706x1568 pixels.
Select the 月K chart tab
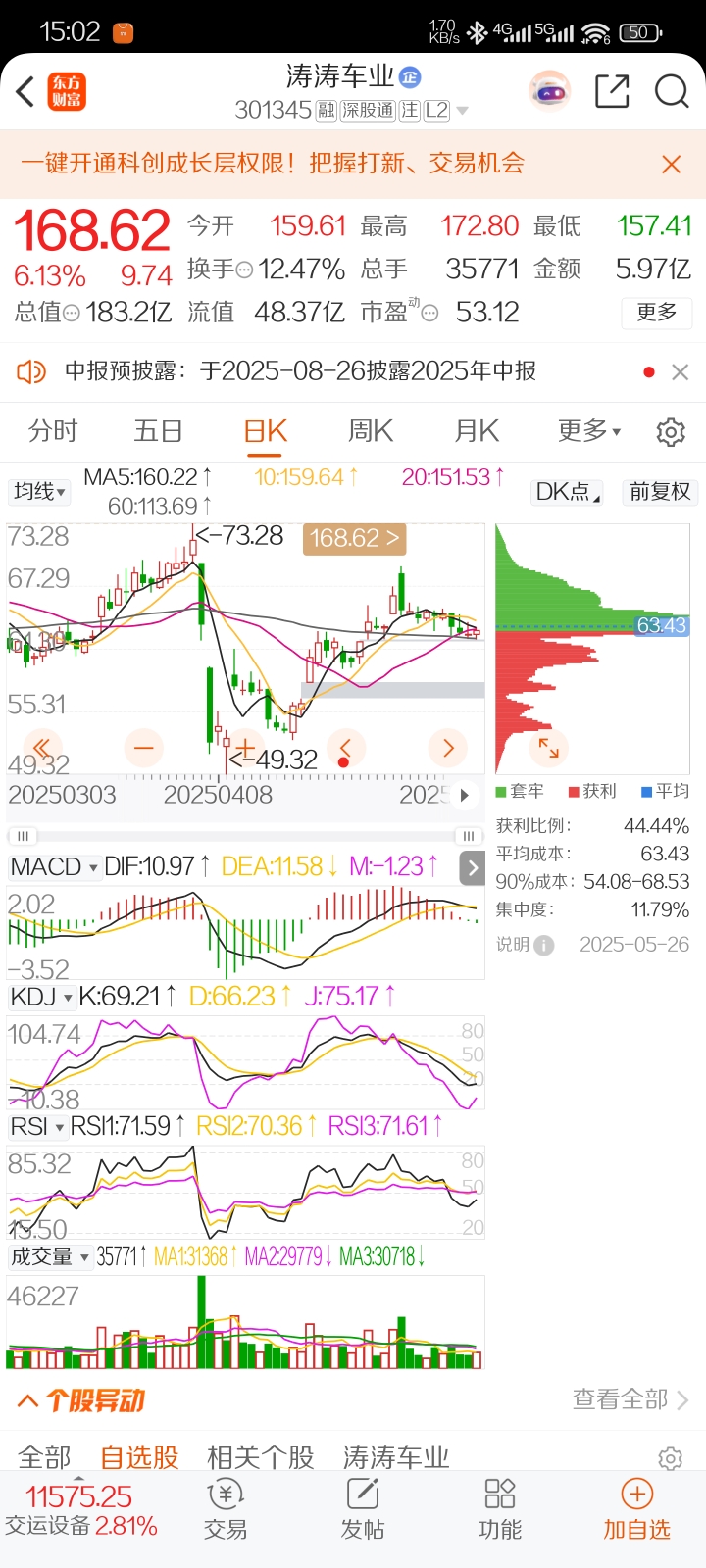477,431
